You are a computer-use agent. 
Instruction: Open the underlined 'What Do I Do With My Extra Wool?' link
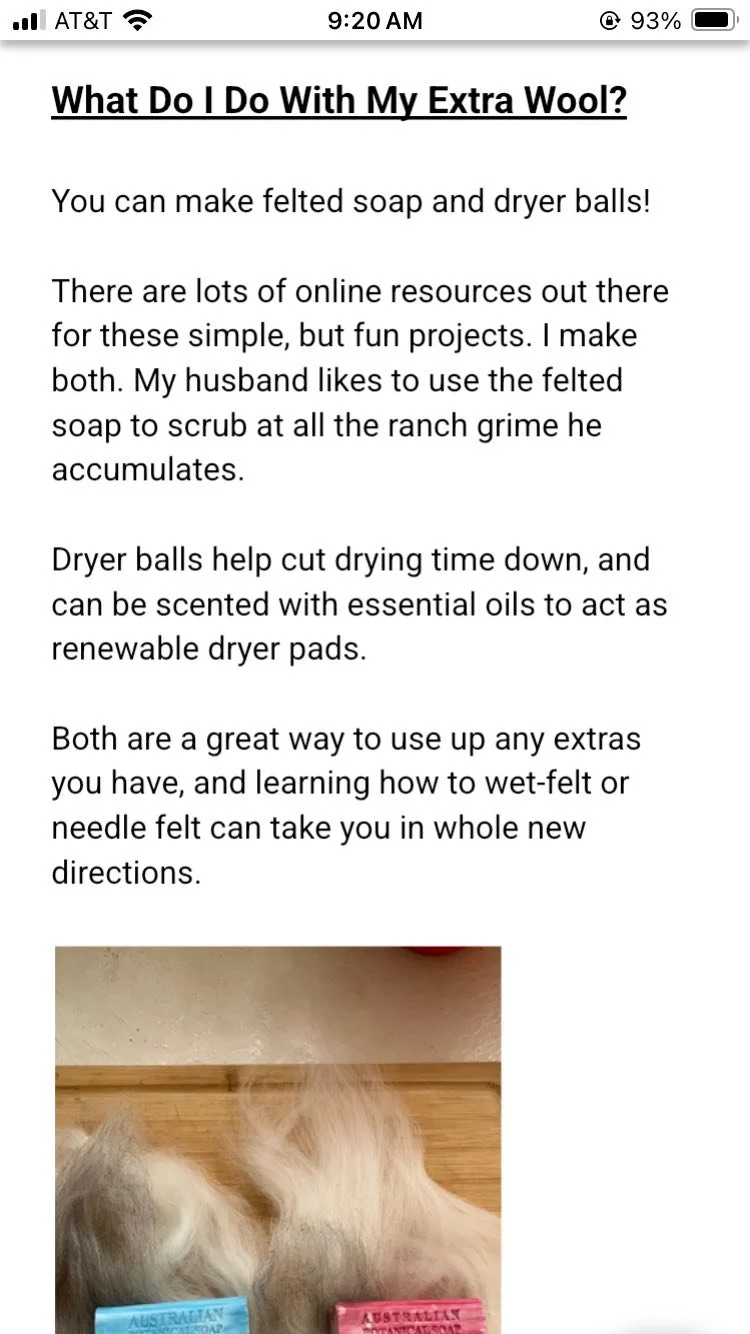click(x=339, y=101)
